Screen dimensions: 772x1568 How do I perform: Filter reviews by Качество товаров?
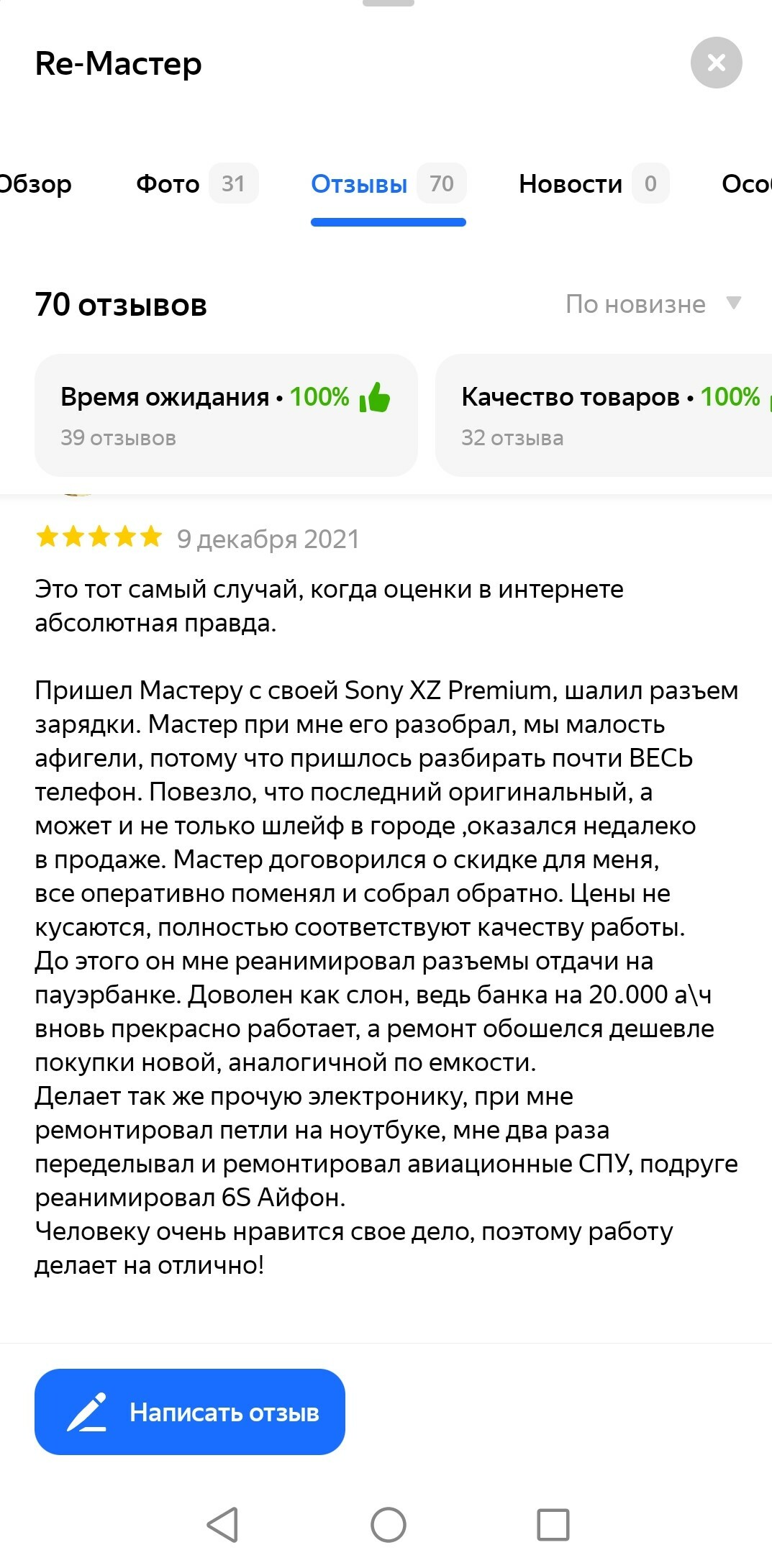pyautogui.click(x=604, y=415)
